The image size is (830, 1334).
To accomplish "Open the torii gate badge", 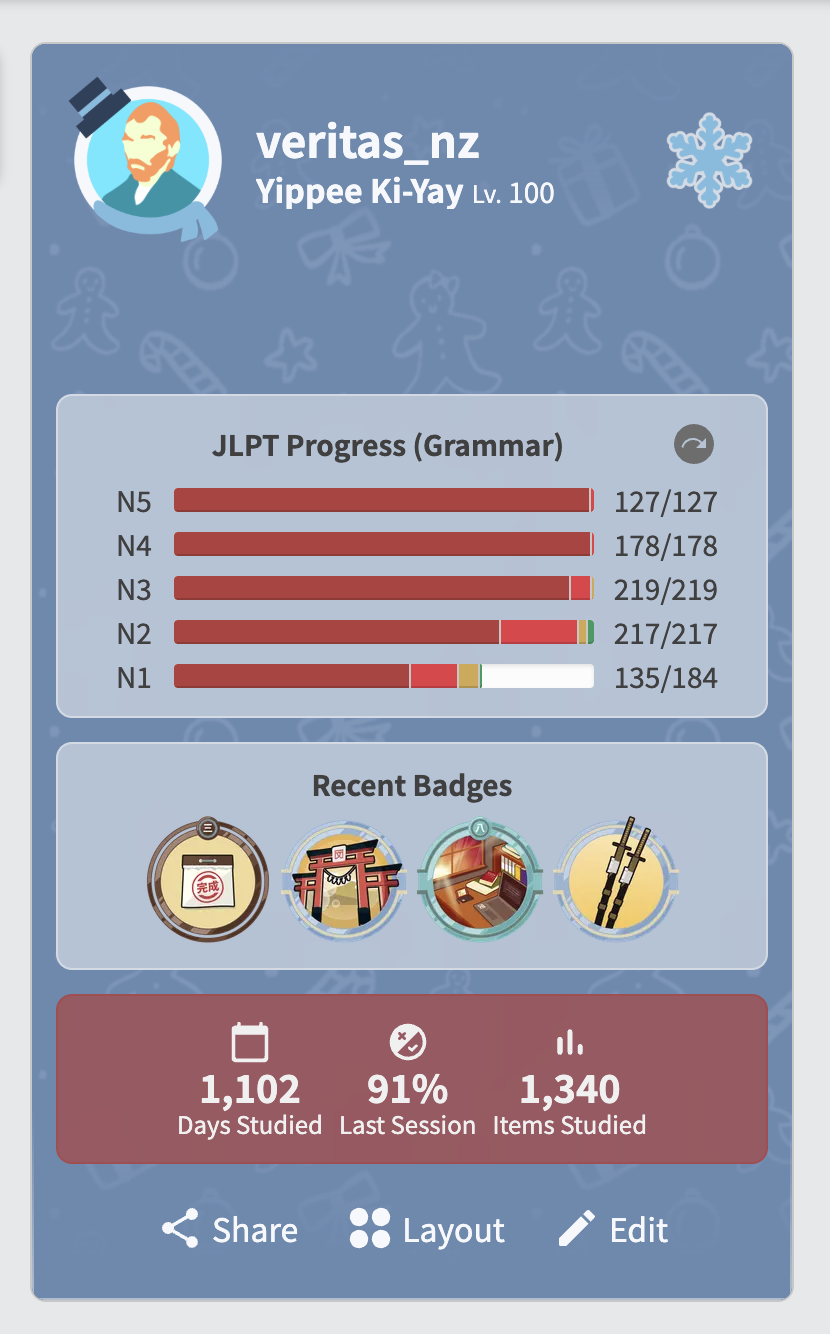I will point(344,881).
